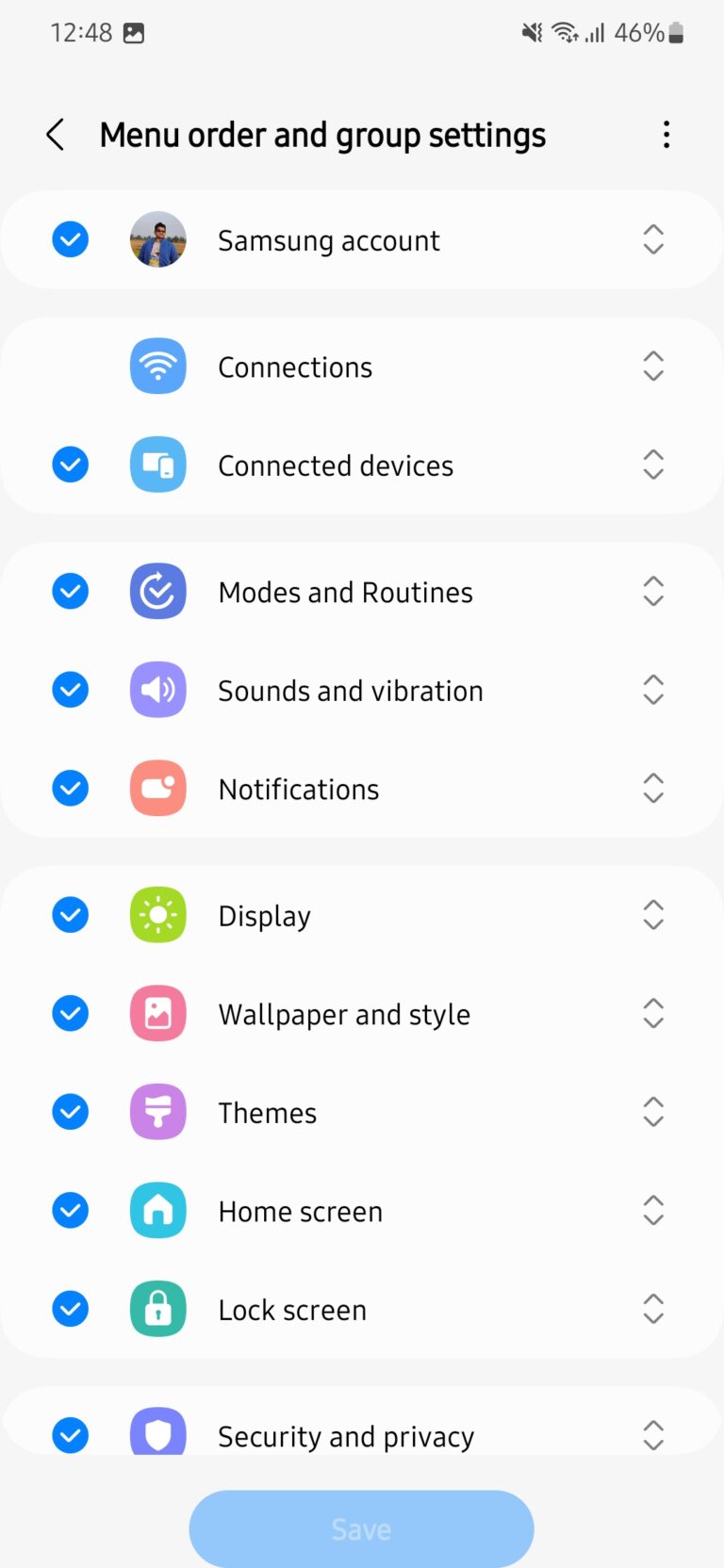724x1568 pixels.
Task: Click the reorder arrows next to Notifications
Action: click(652, 788)
